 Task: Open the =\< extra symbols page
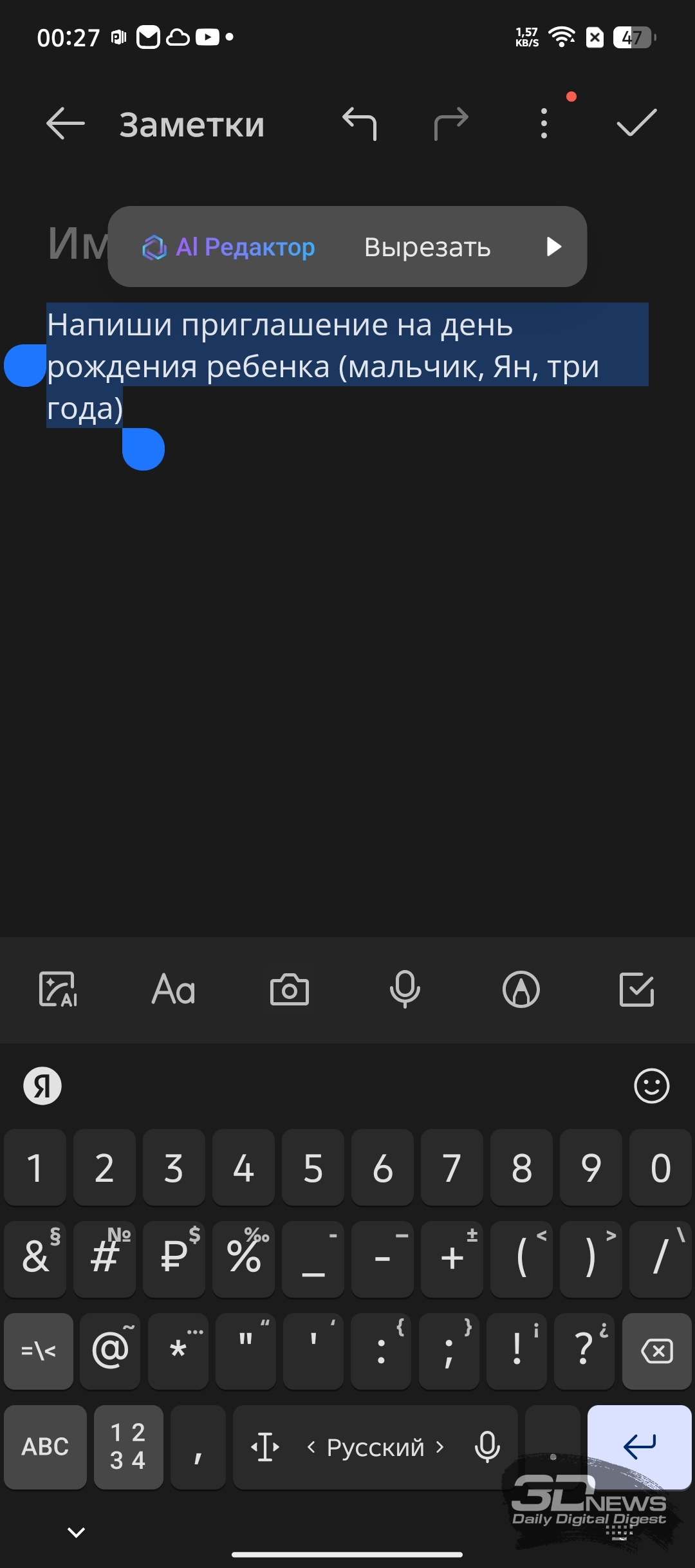point(39,1351)
